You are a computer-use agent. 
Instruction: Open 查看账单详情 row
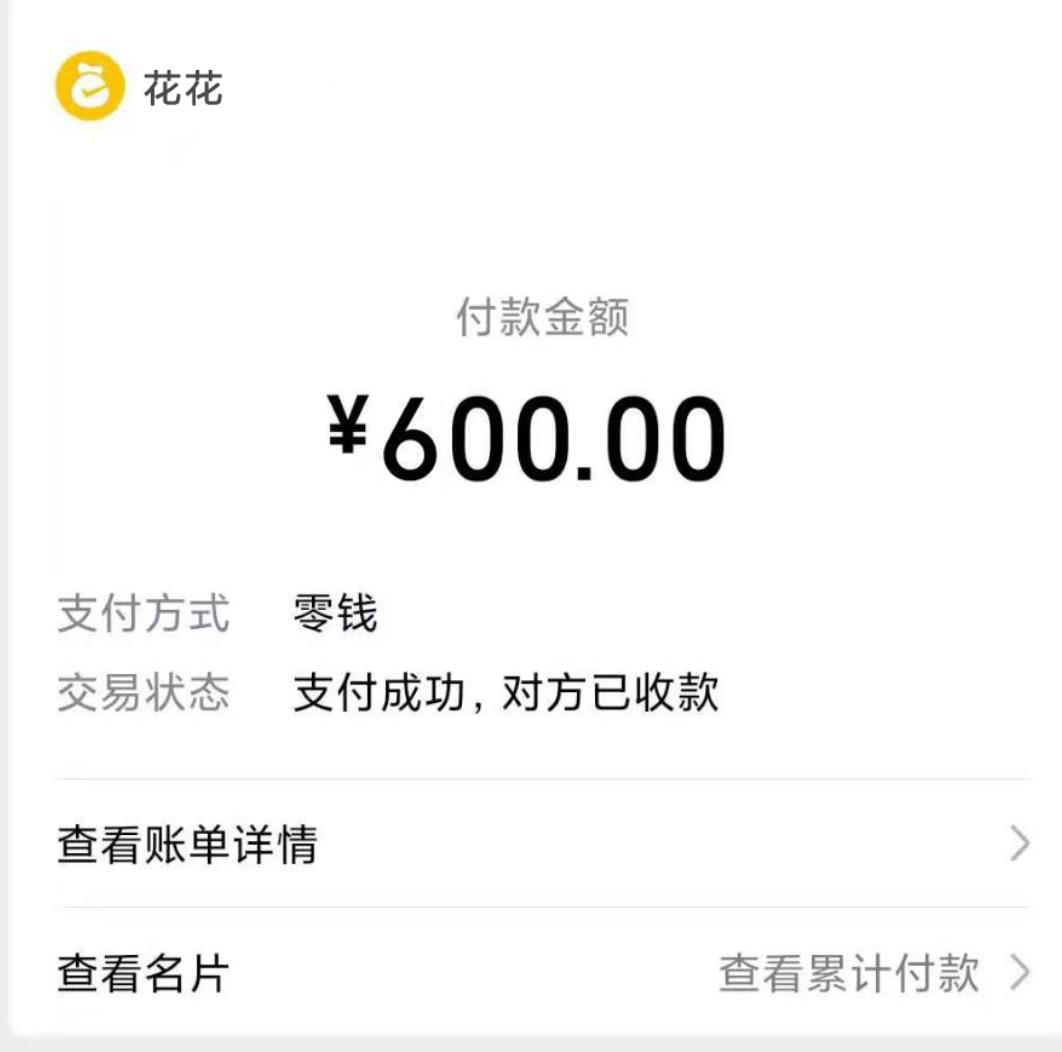coord(187,845)
